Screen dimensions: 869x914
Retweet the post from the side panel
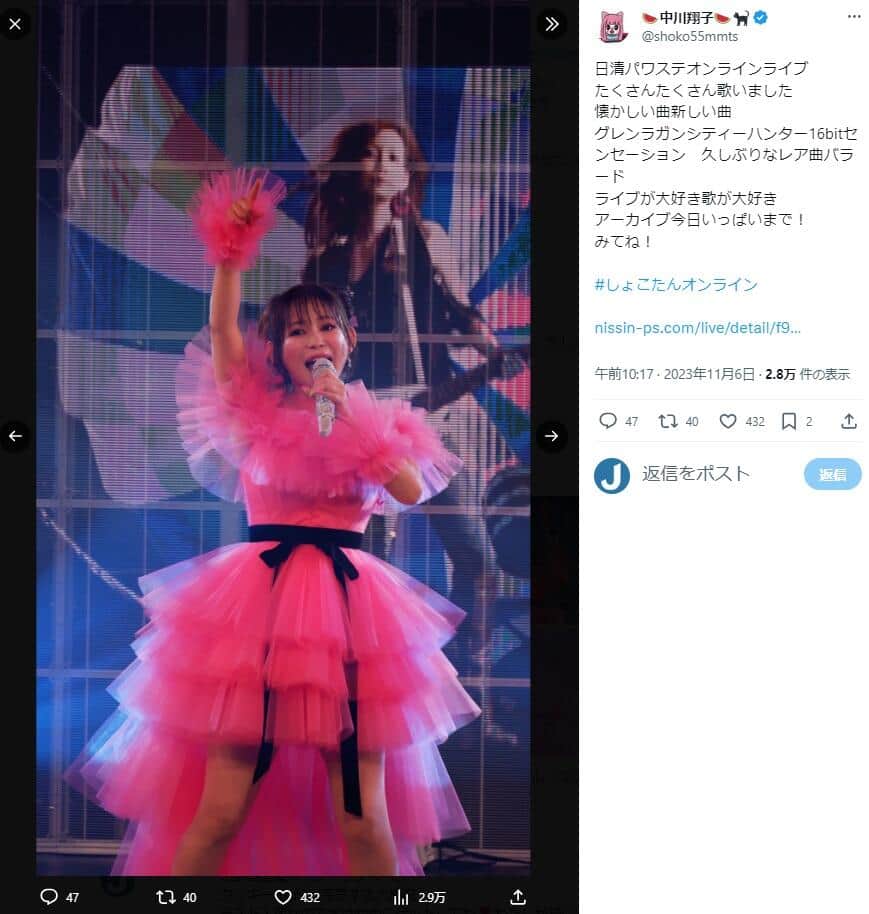point(668,421)
